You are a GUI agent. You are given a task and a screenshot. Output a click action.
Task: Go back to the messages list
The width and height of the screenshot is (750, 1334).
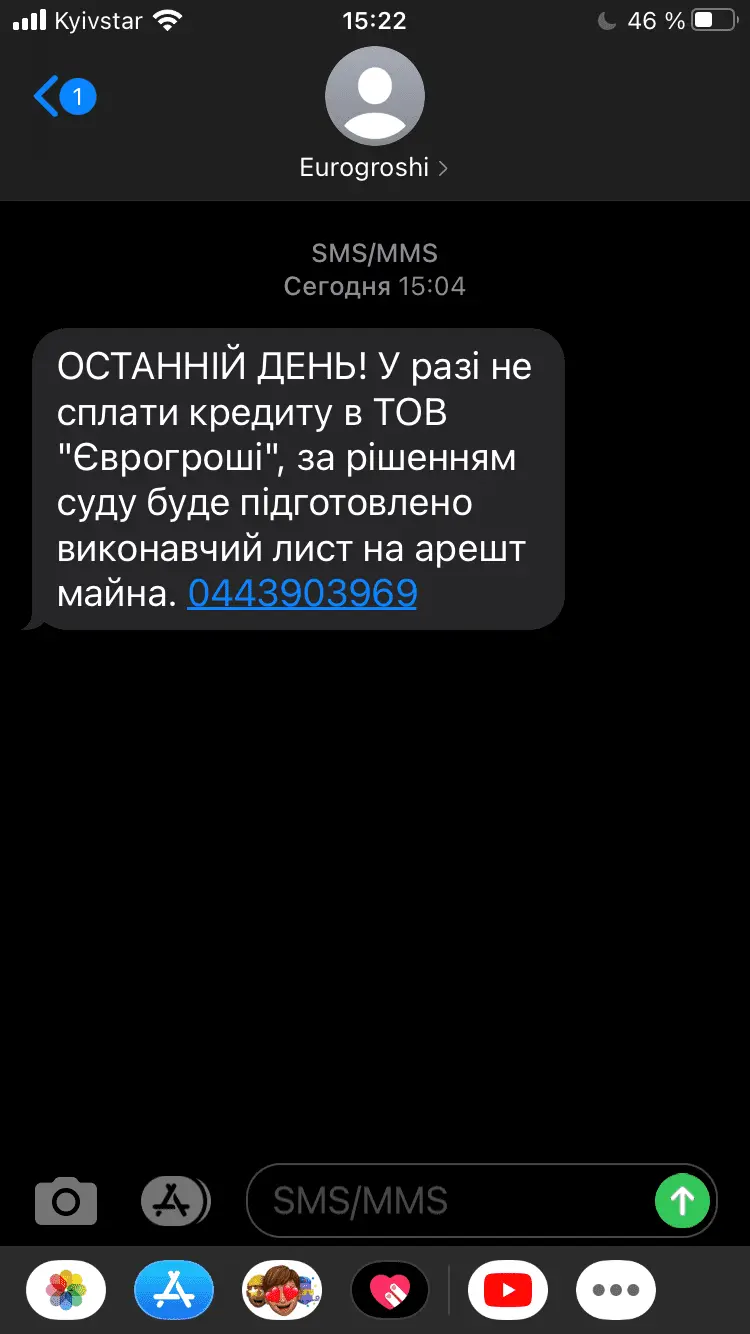[62, 97]
